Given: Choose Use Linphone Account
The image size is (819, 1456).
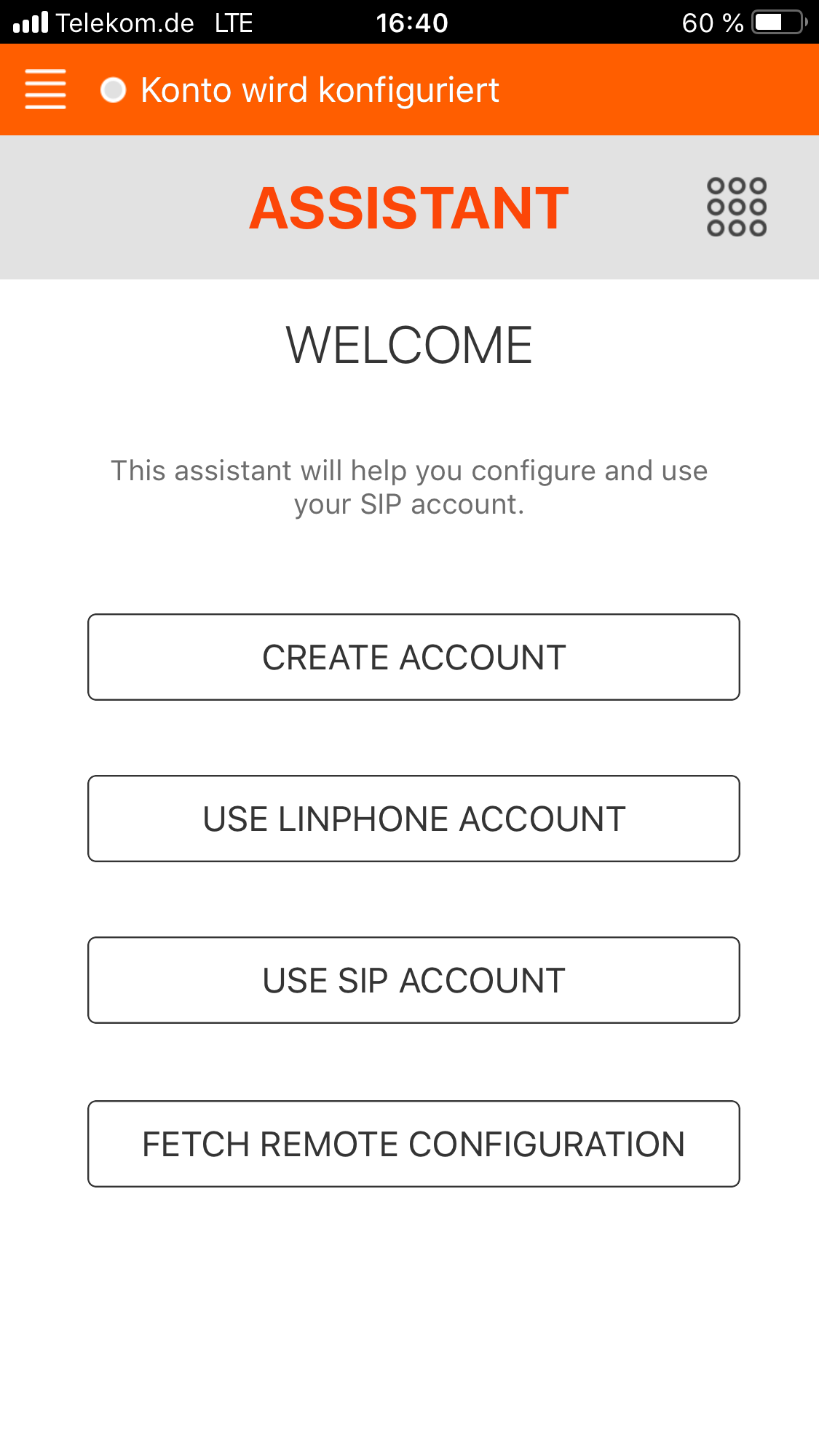Looking at the screenshot, I should click(414, 819).
